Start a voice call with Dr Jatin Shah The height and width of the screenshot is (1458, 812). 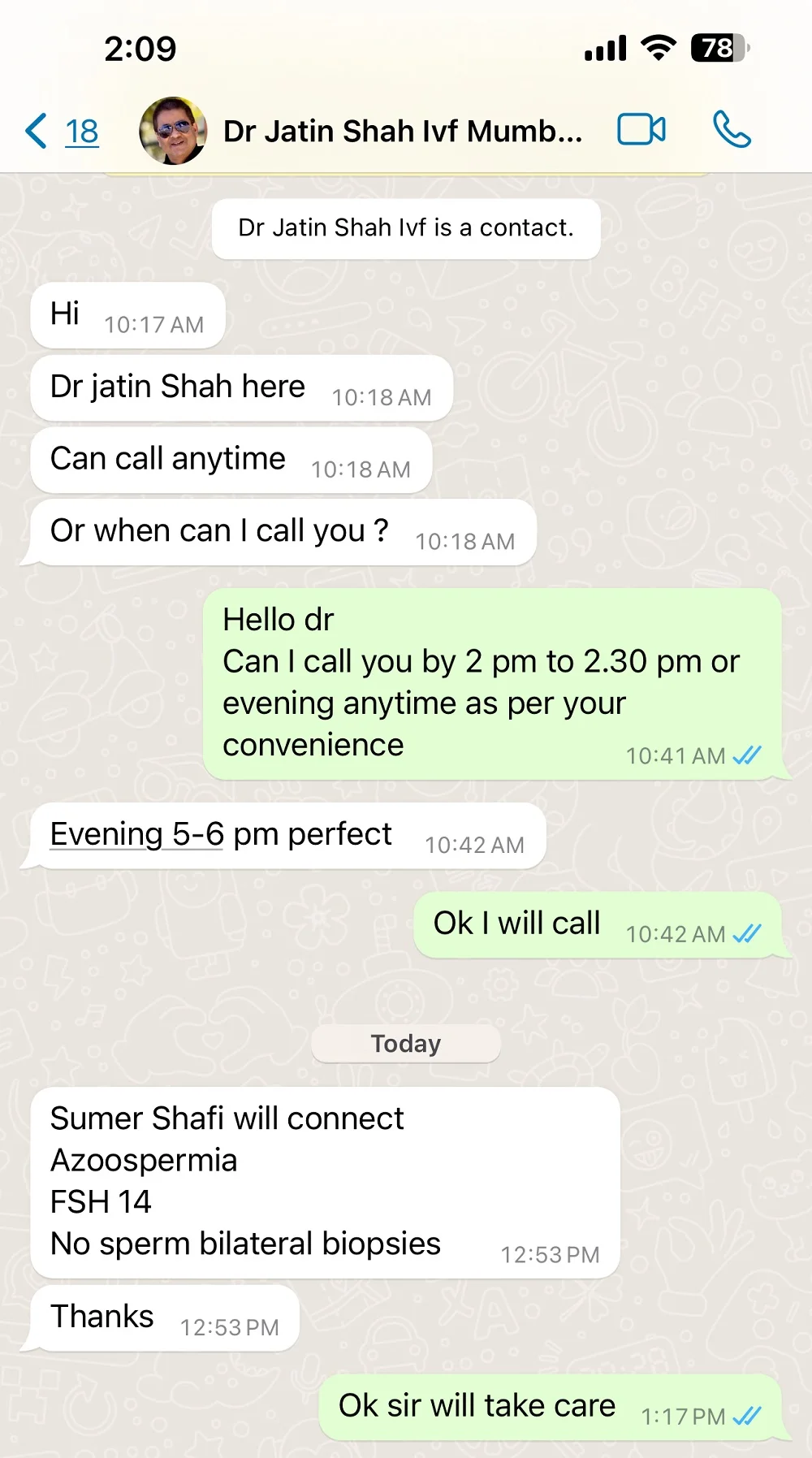pos(732,130)
